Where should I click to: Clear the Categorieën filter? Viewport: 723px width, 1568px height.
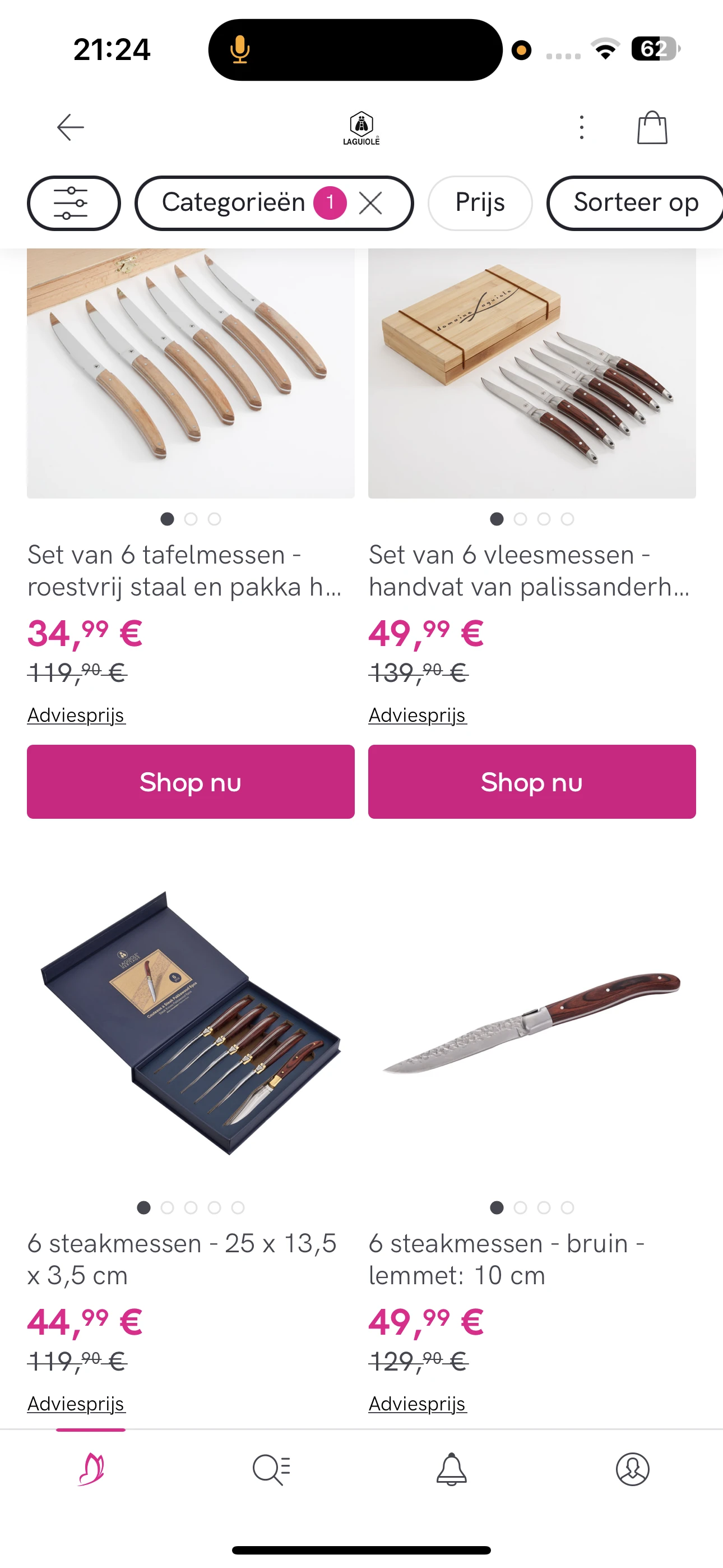click(370, 202)
